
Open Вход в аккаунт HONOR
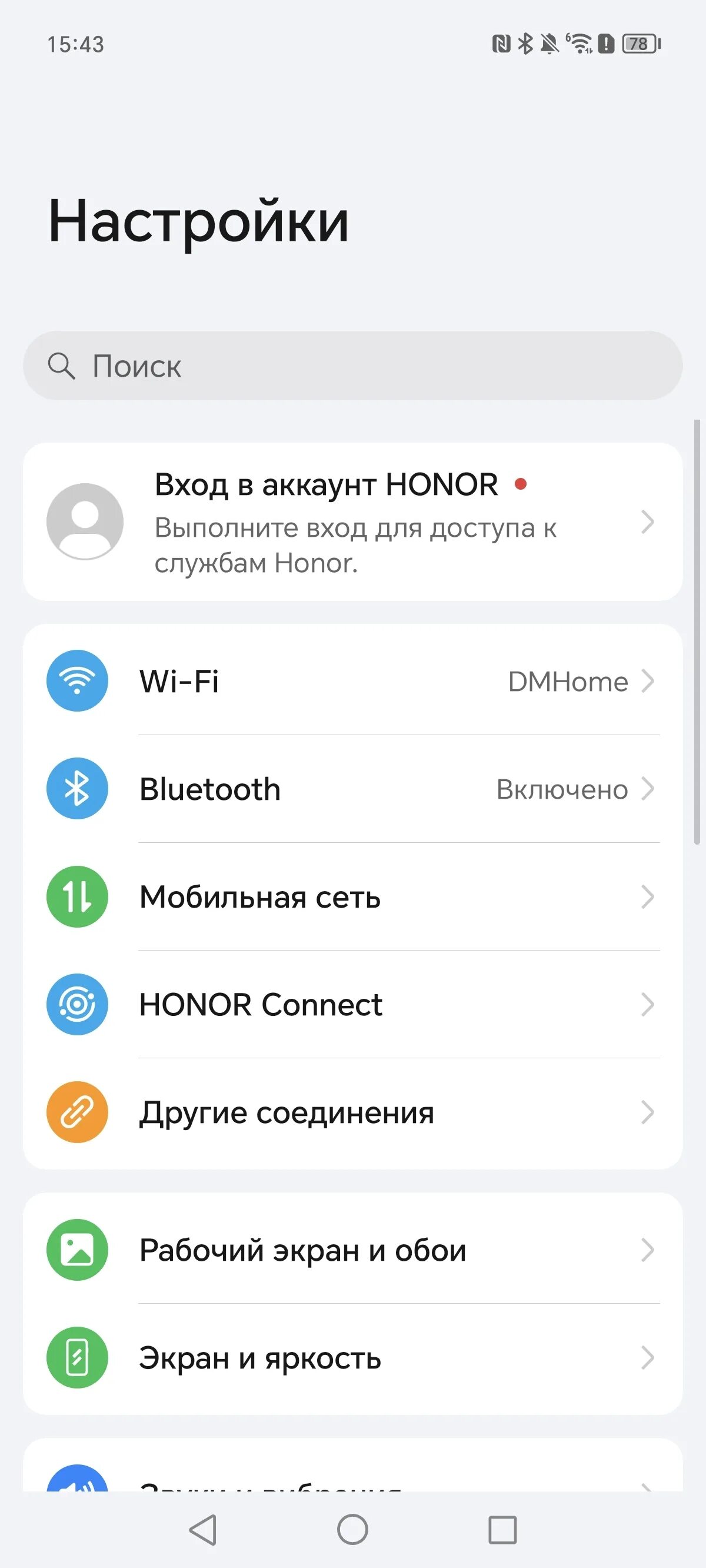353,522
